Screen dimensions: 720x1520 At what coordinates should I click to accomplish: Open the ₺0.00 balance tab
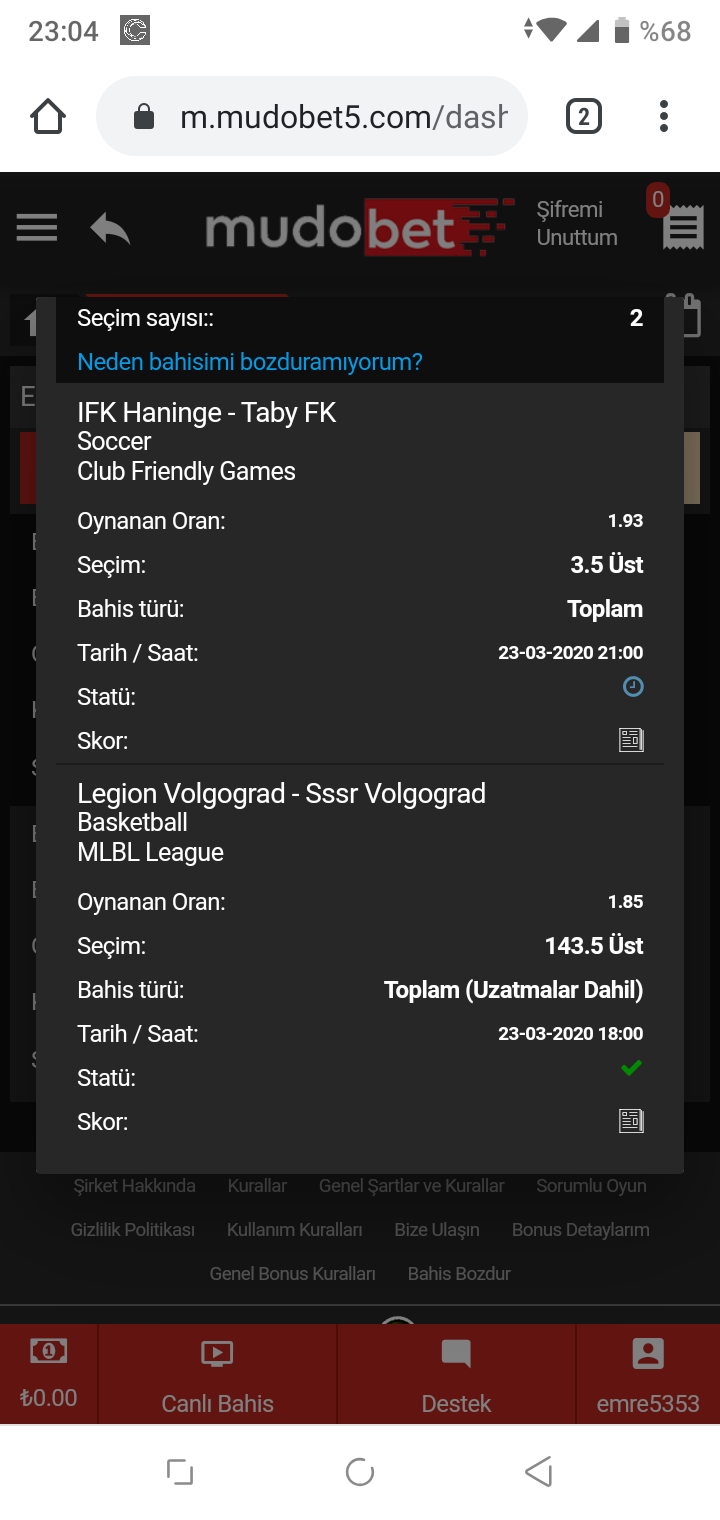(48, 1376)
